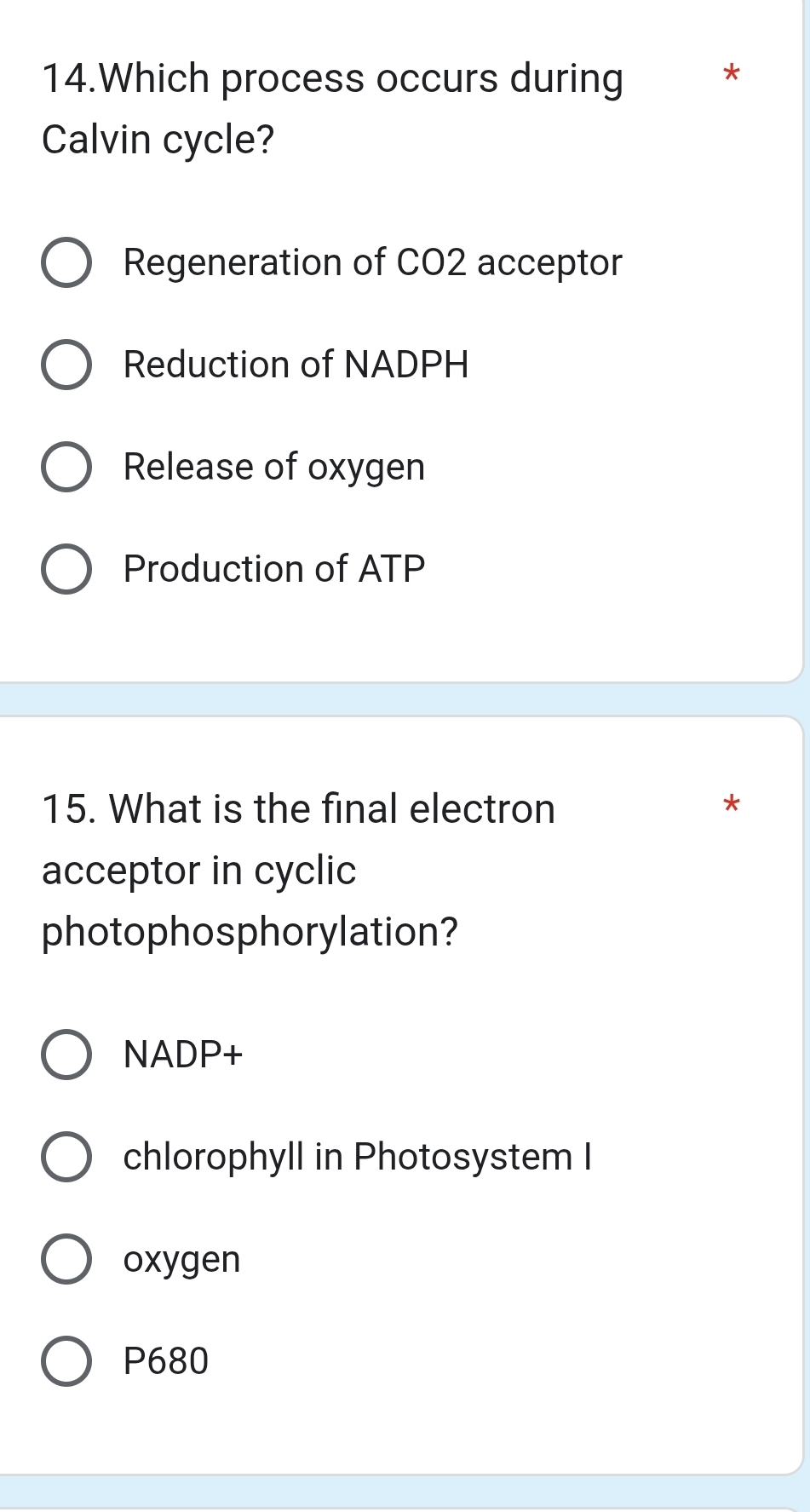Click the question 14 title text
The width and height of the screenshot is (810, 1512).
pos(332,108)
